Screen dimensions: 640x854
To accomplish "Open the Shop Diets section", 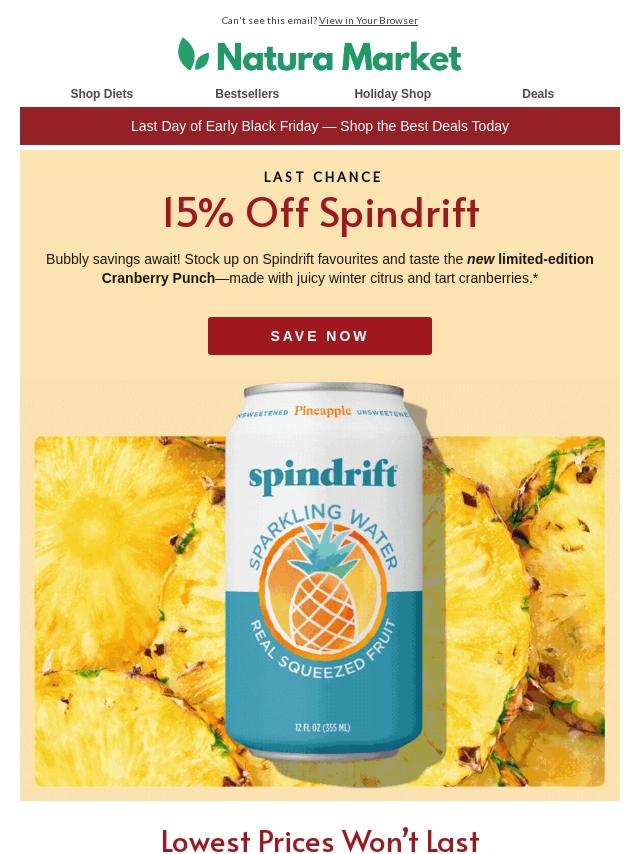I will click(101, 94).
